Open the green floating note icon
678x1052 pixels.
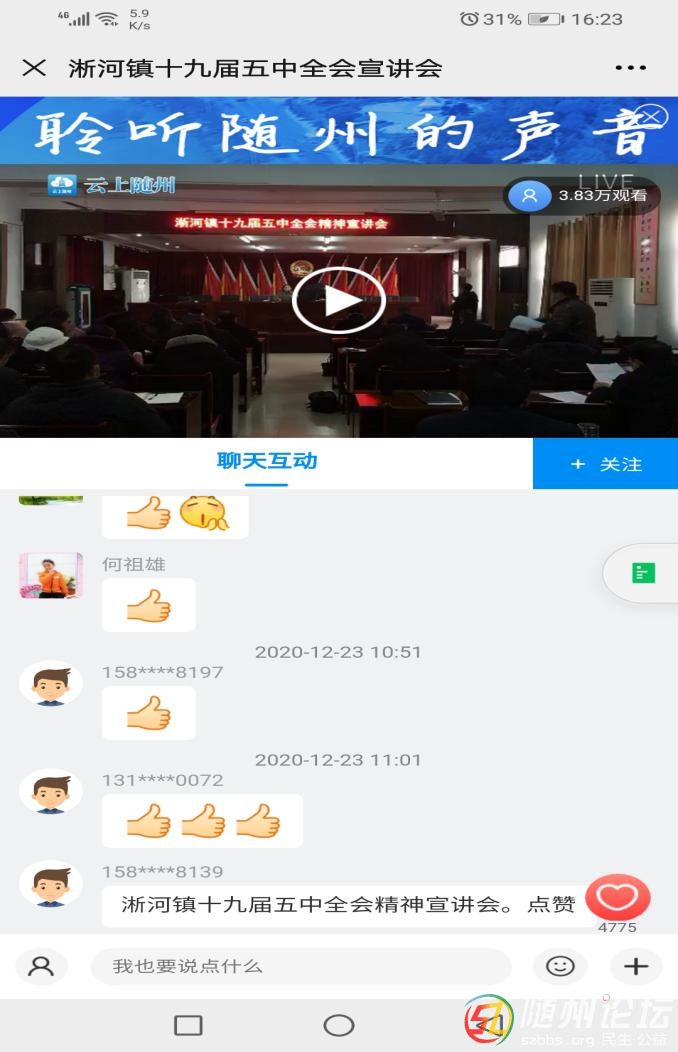click(x=643, y=573)
